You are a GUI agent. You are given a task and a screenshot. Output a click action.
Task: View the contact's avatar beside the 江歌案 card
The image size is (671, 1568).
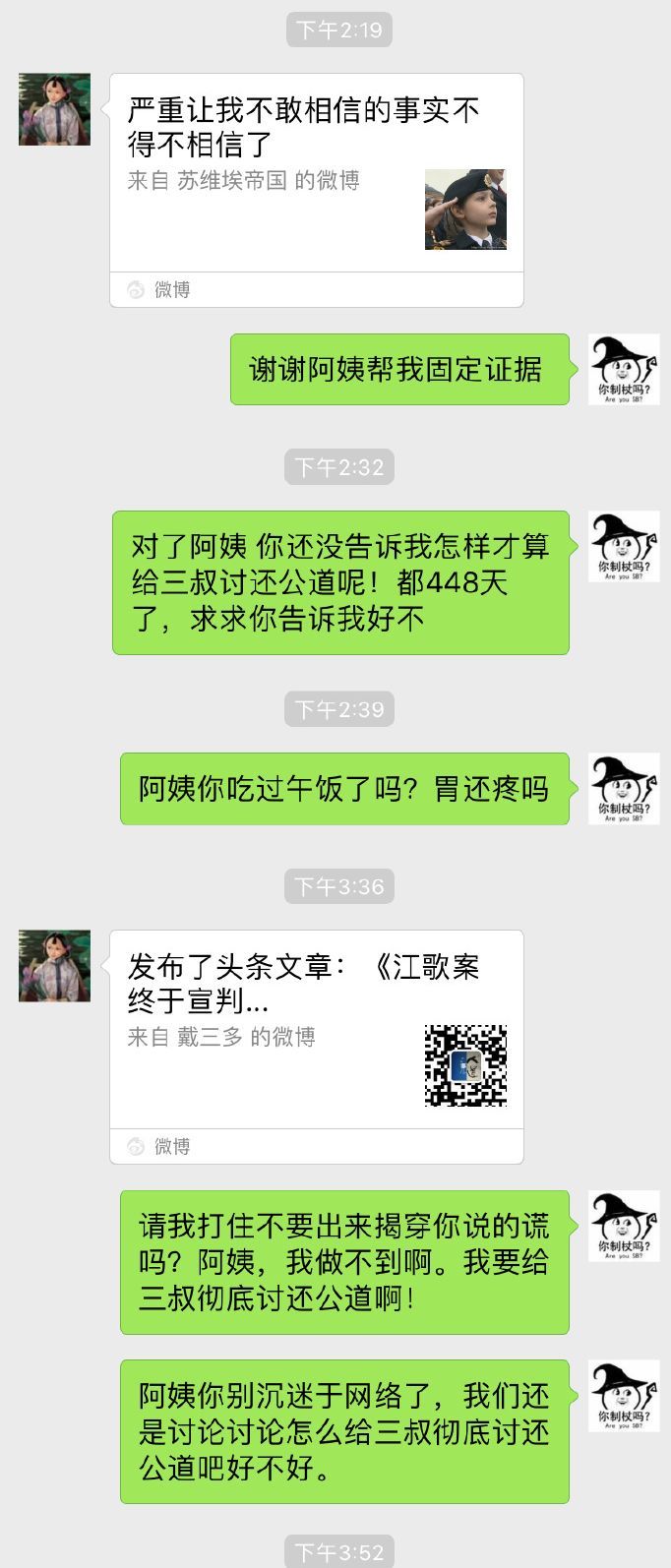point(54,966)
